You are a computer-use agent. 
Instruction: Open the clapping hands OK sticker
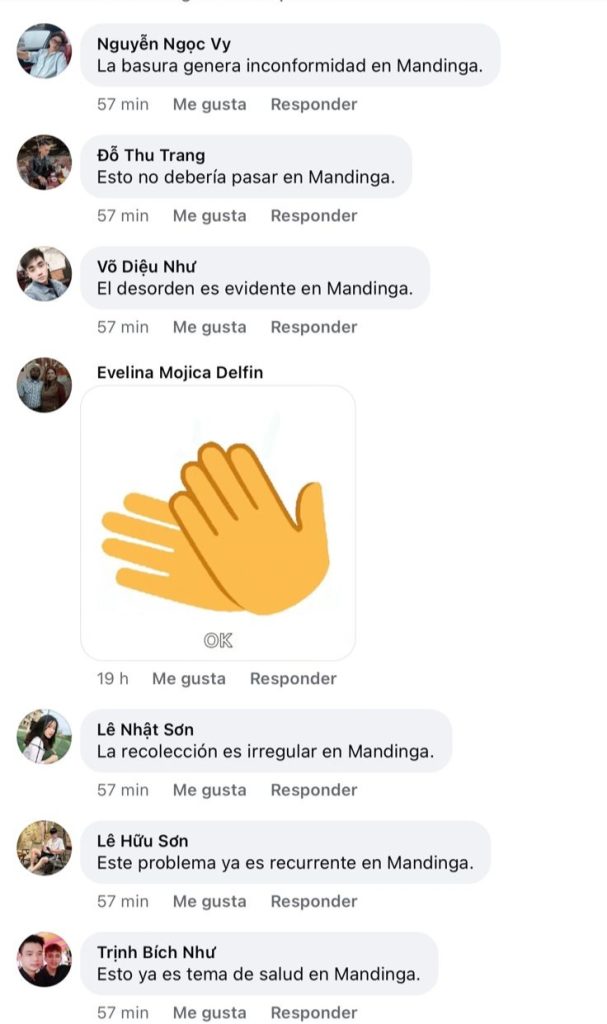pos(218,523)
